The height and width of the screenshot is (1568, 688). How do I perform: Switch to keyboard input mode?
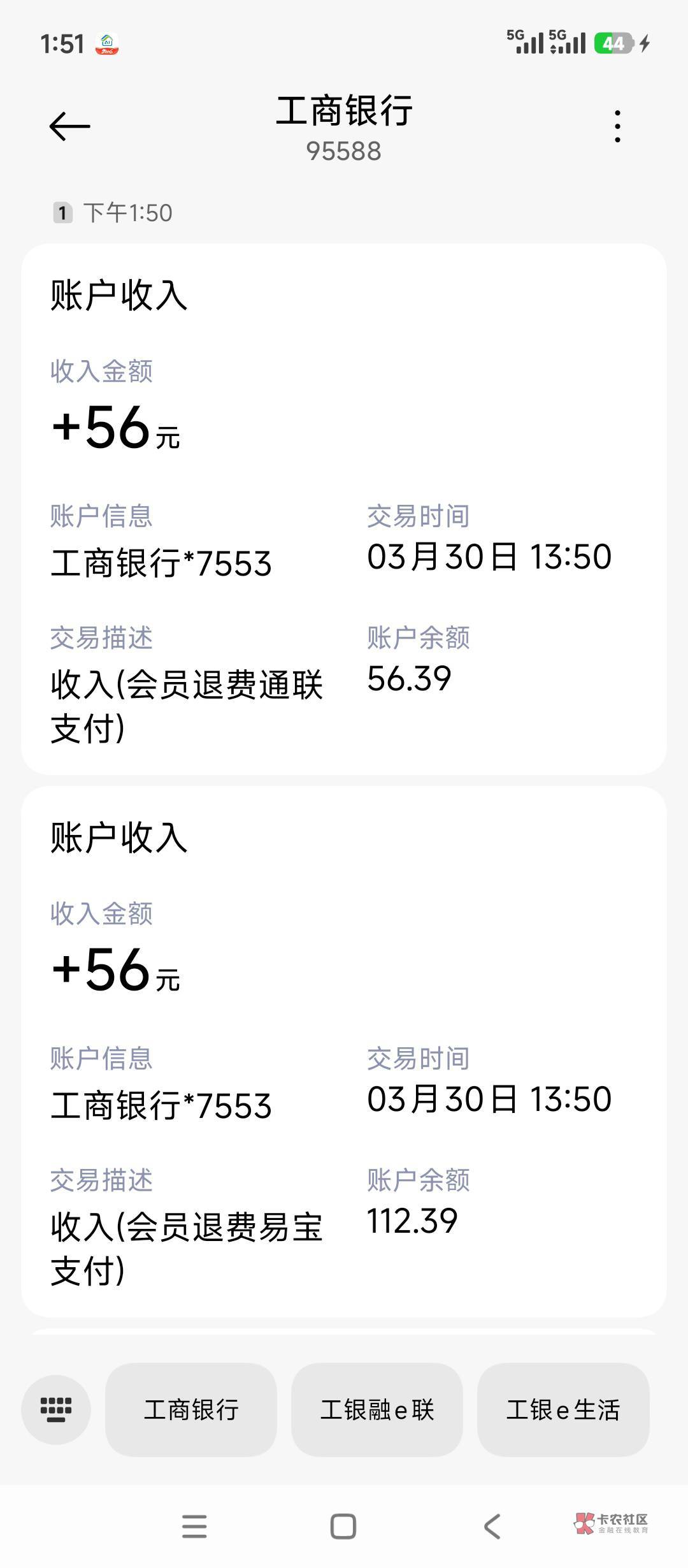click(x=56, y=1410)
